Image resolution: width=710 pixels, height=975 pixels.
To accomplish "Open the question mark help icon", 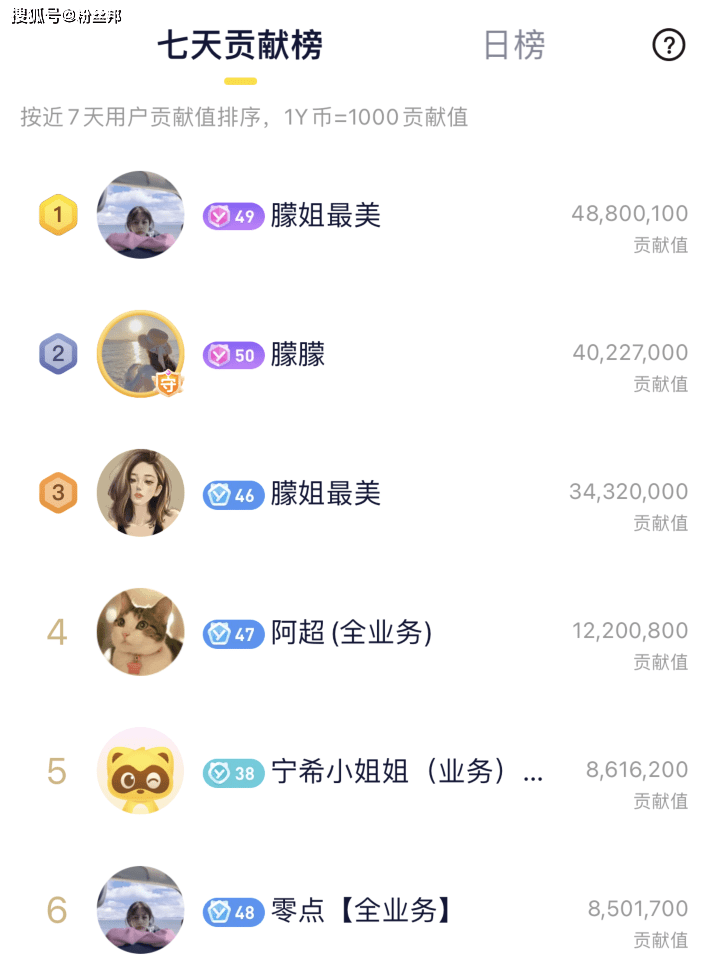I will click(669, 46).
